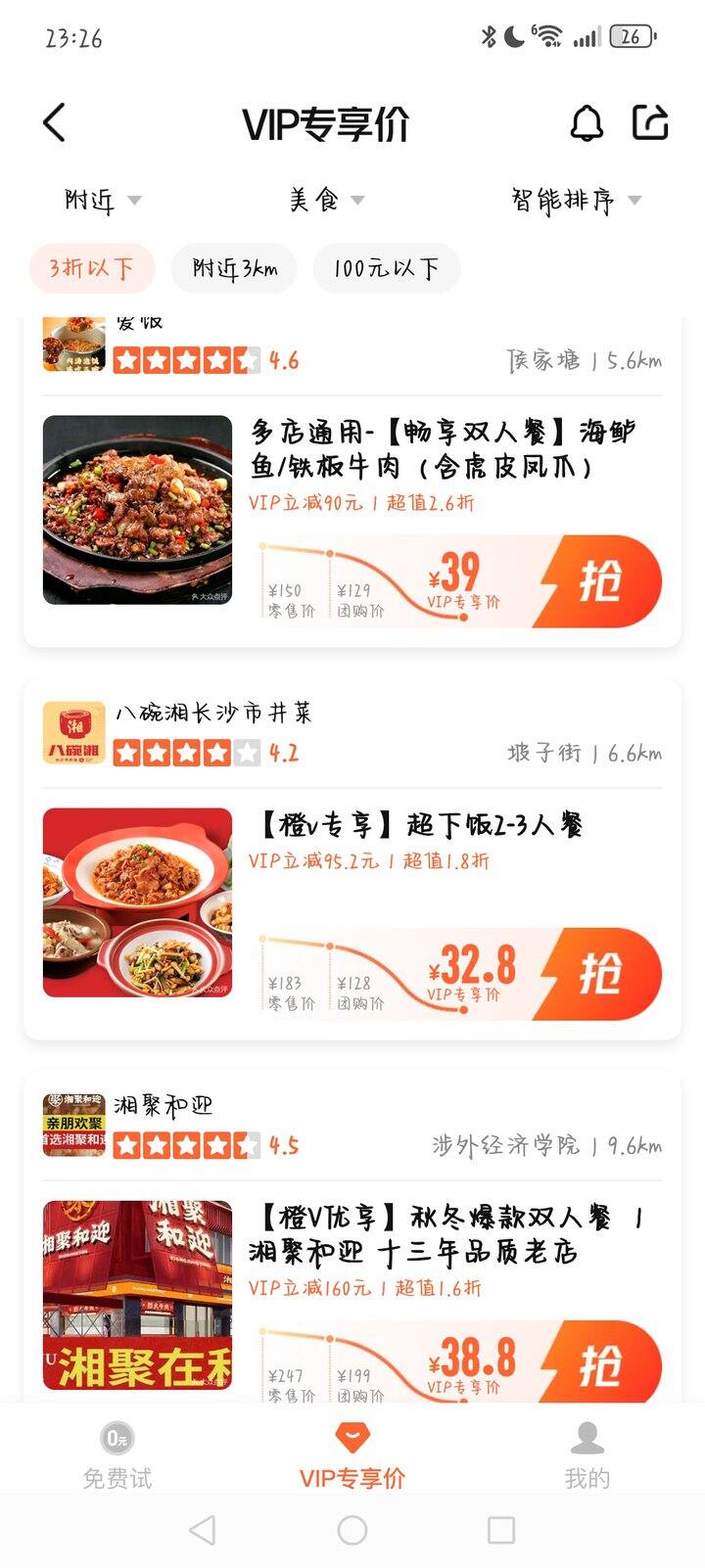Tap the system home button

coord(352,1530)
